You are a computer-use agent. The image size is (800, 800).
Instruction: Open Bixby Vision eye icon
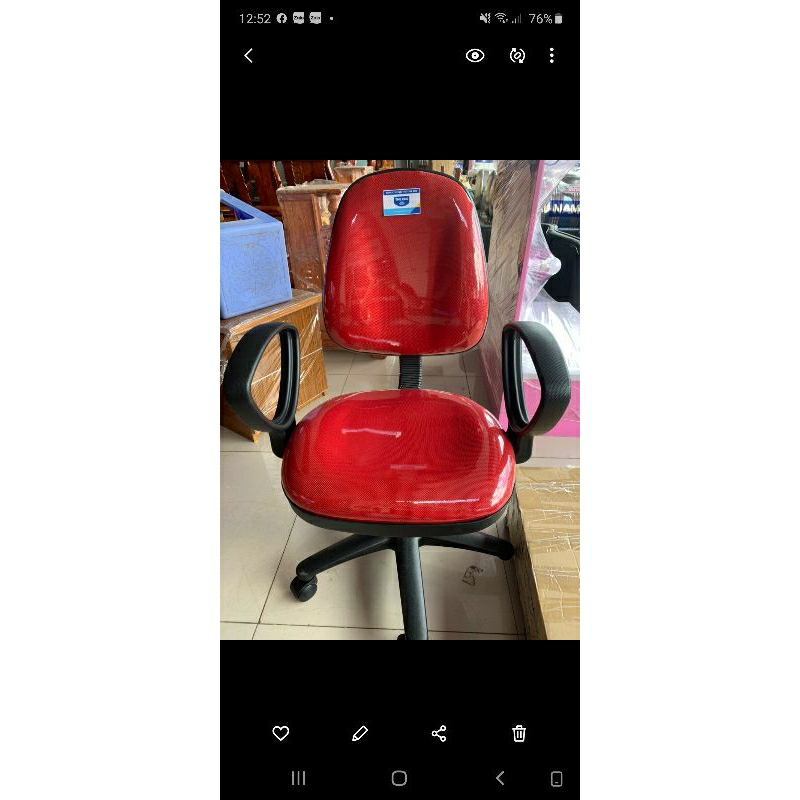[475, 56]
